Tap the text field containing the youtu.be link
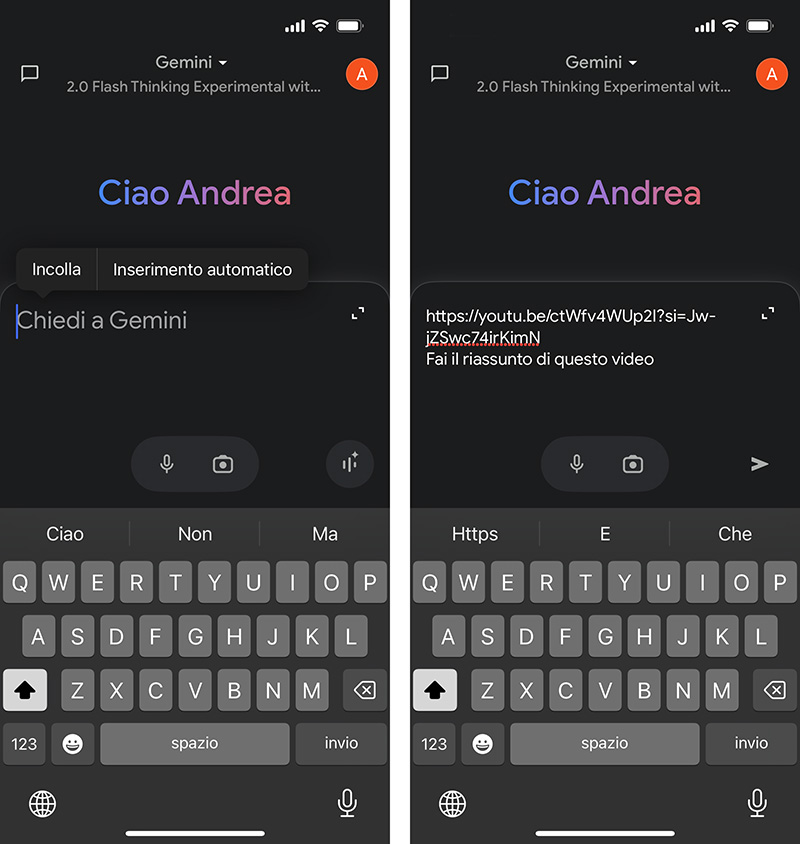The height and width of the screenshot is (844, 800). [x=580, y=337]
